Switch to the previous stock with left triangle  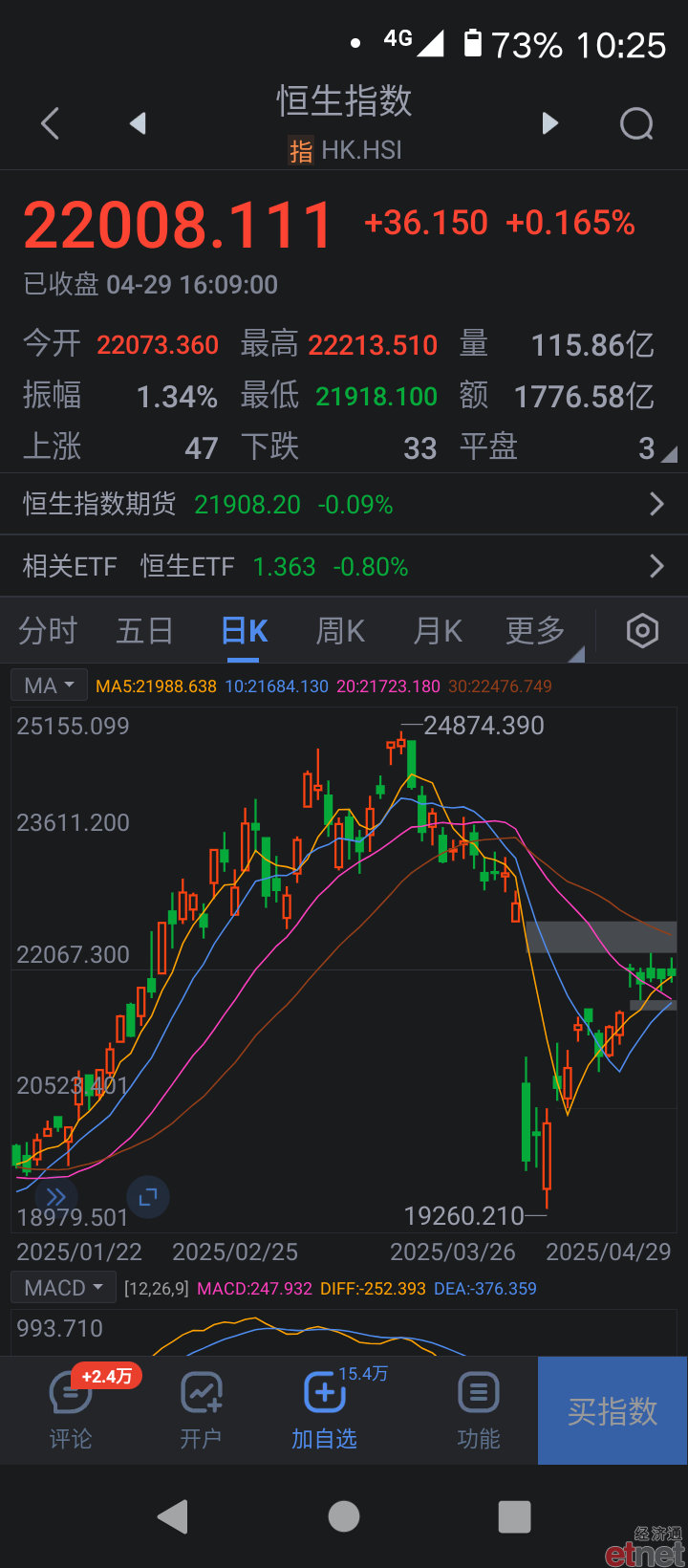(138, 123)
